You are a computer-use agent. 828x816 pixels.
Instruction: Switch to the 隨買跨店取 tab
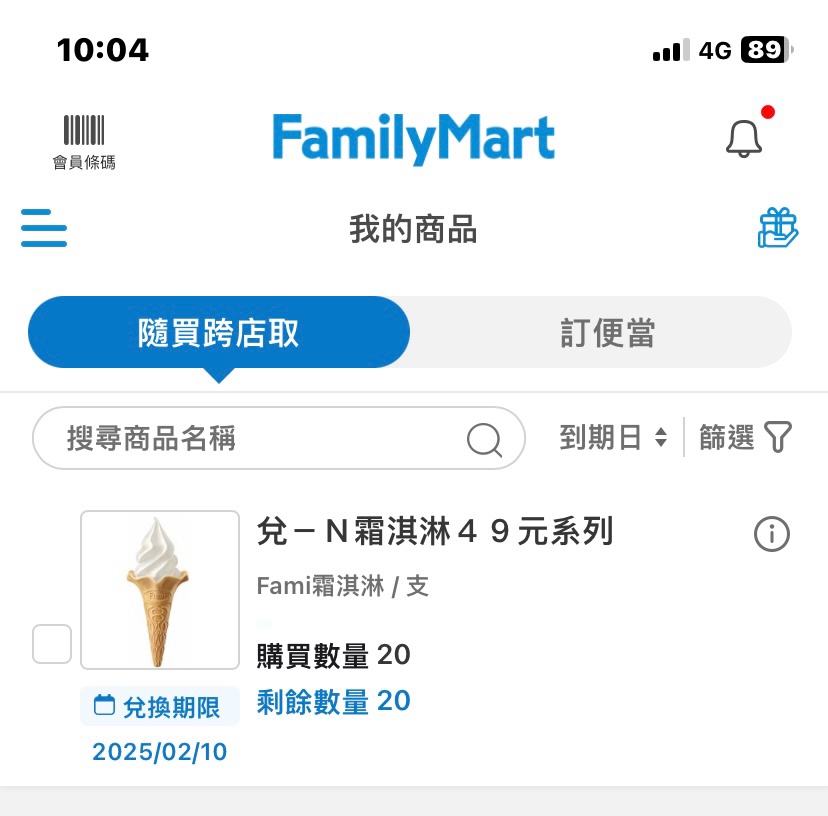(219, 333)
